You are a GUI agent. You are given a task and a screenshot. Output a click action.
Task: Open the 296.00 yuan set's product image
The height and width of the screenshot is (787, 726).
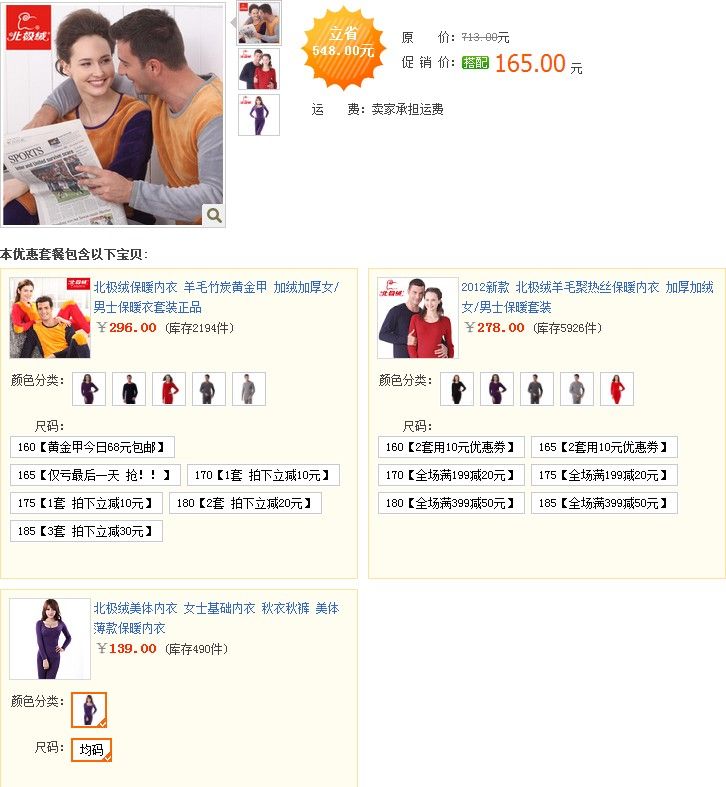point(50,318)
